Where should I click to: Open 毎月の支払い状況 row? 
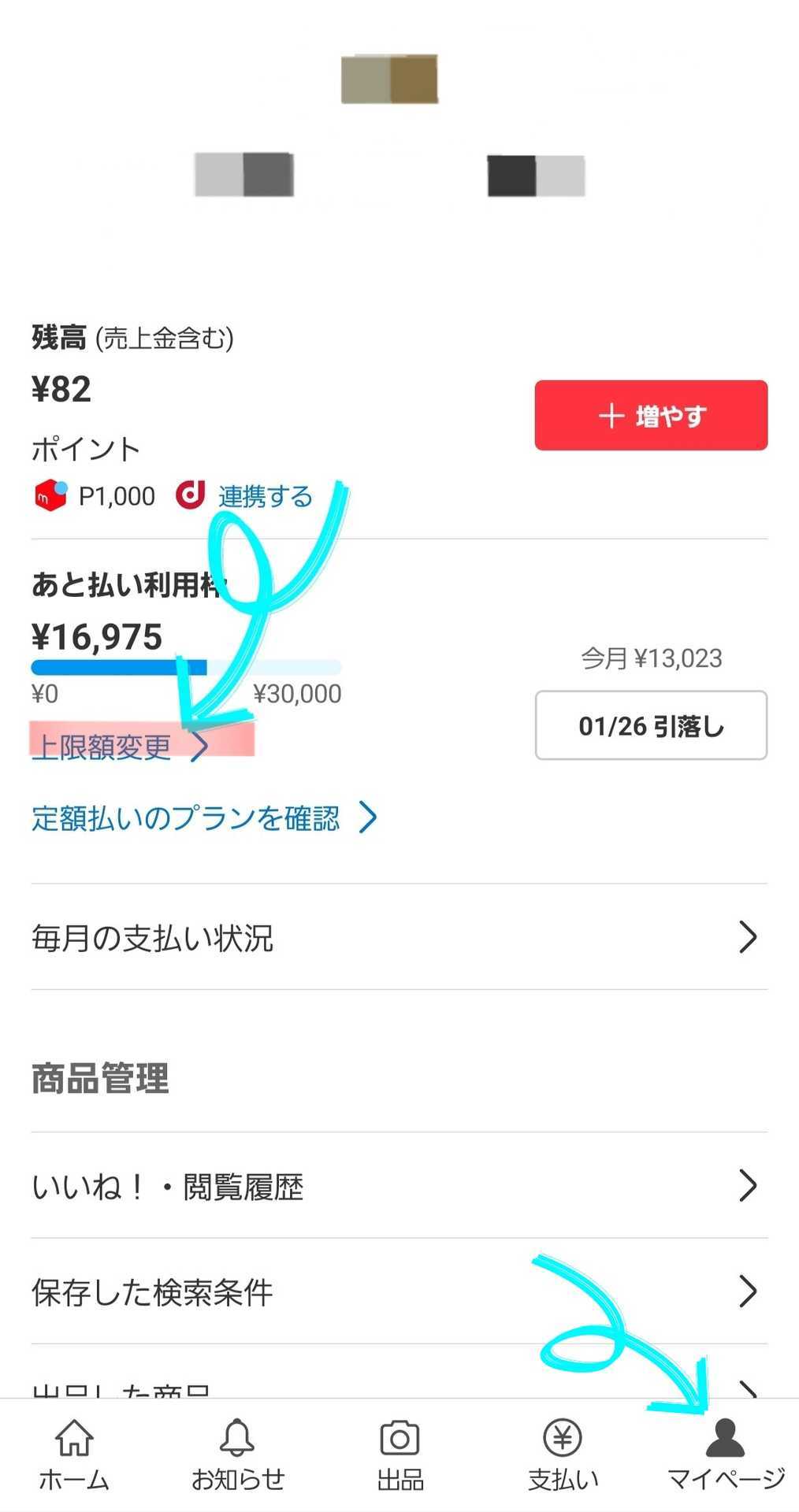pos(399,937)
